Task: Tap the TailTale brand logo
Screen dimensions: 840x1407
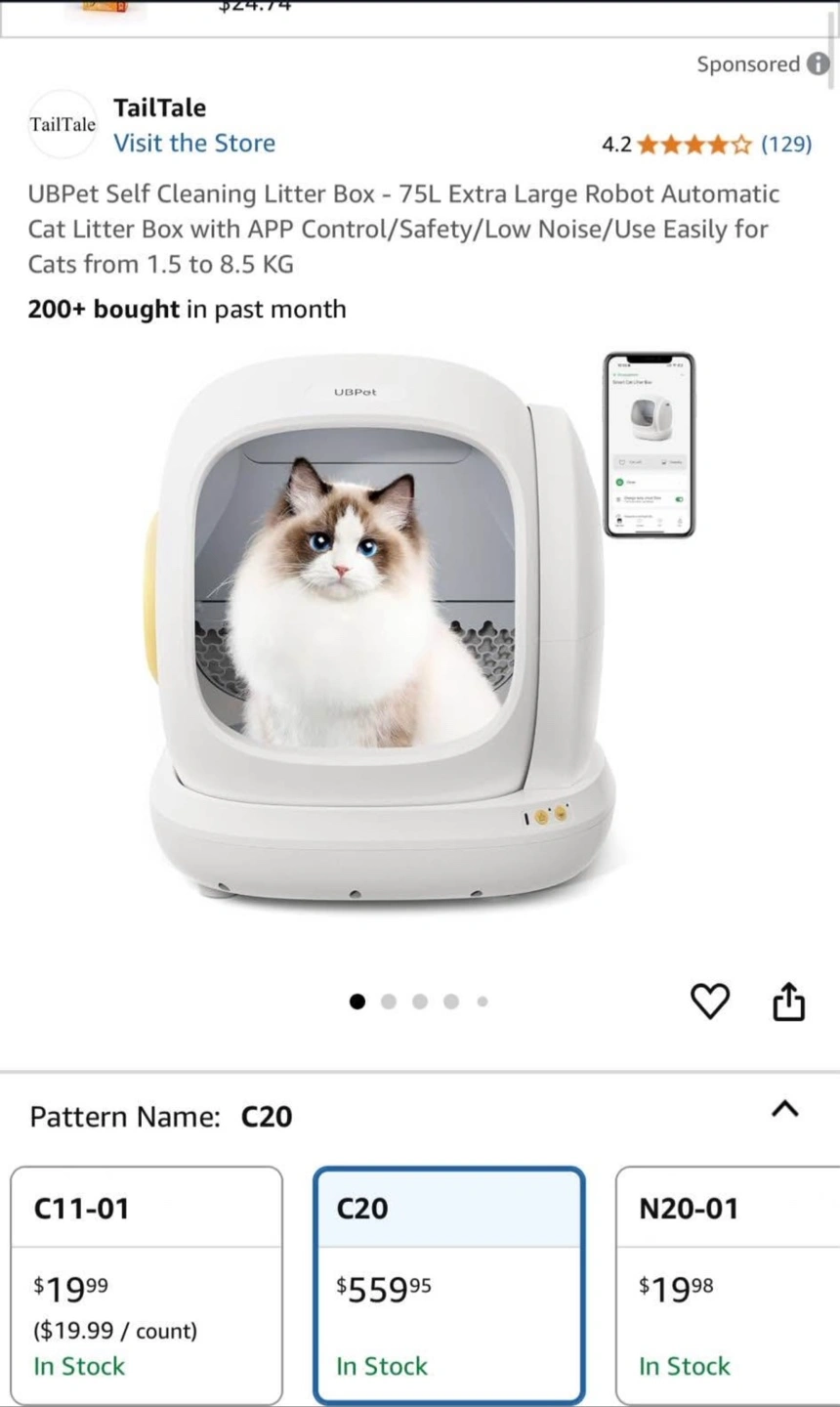Action: coord(63,124)
